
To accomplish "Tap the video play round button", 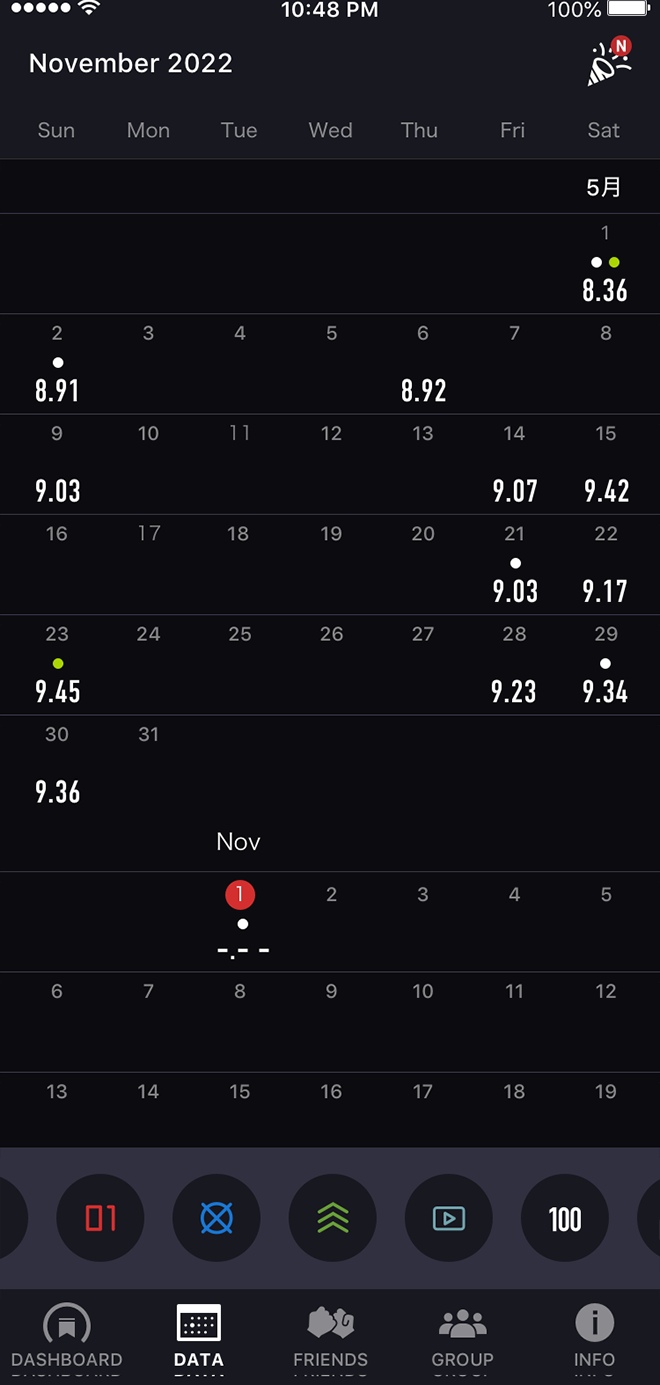I will (x=448, y=1218).
